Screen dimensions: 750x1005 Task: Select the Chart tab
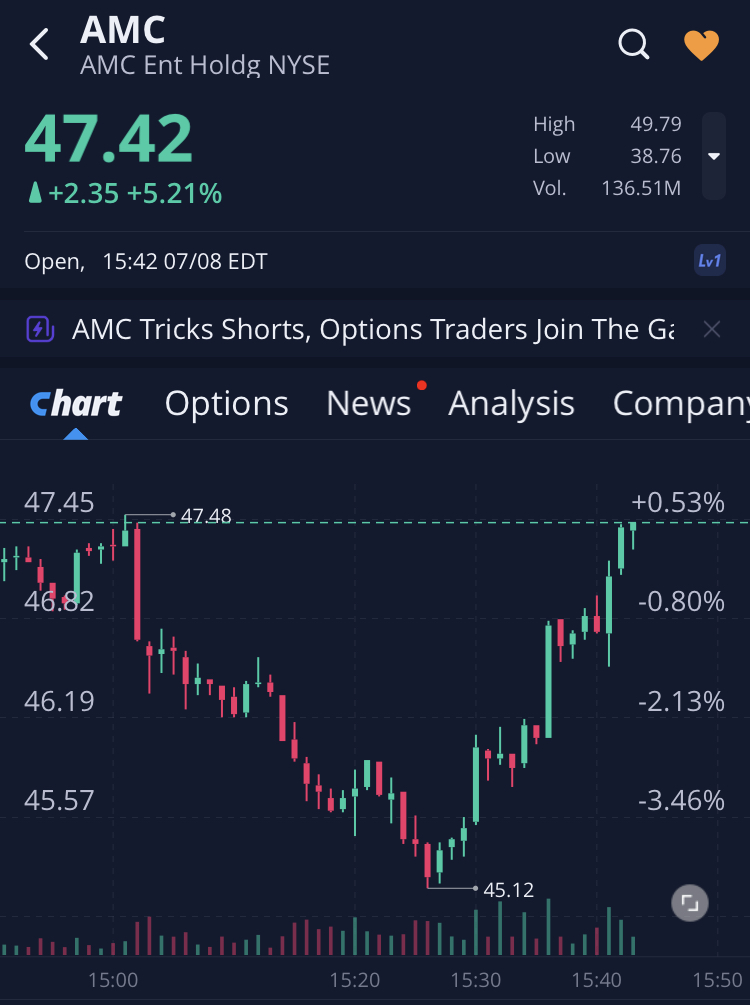[x=76, y=403]
